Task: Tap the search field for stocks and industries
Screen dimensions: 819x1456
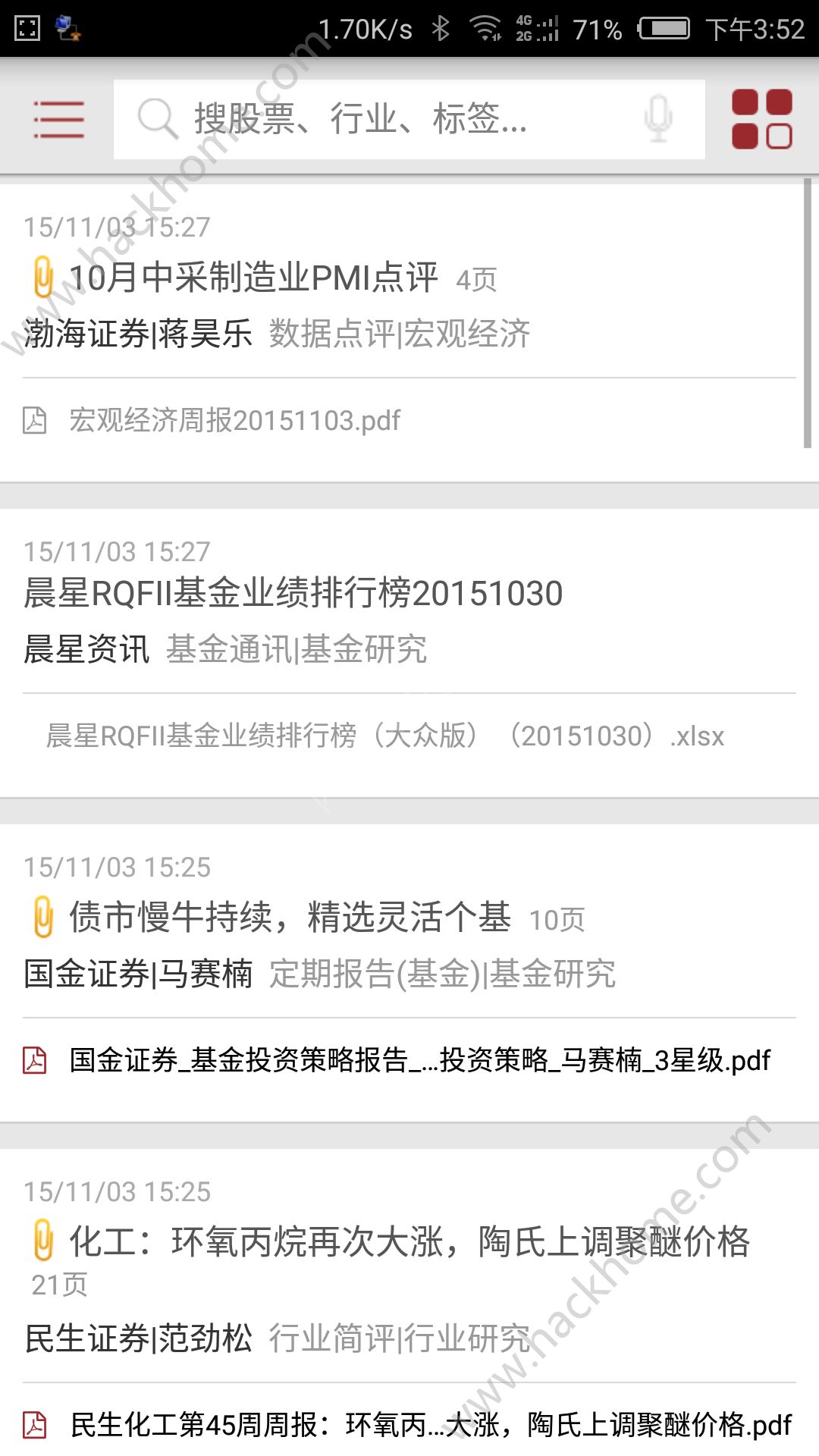Action: point(379,120)
